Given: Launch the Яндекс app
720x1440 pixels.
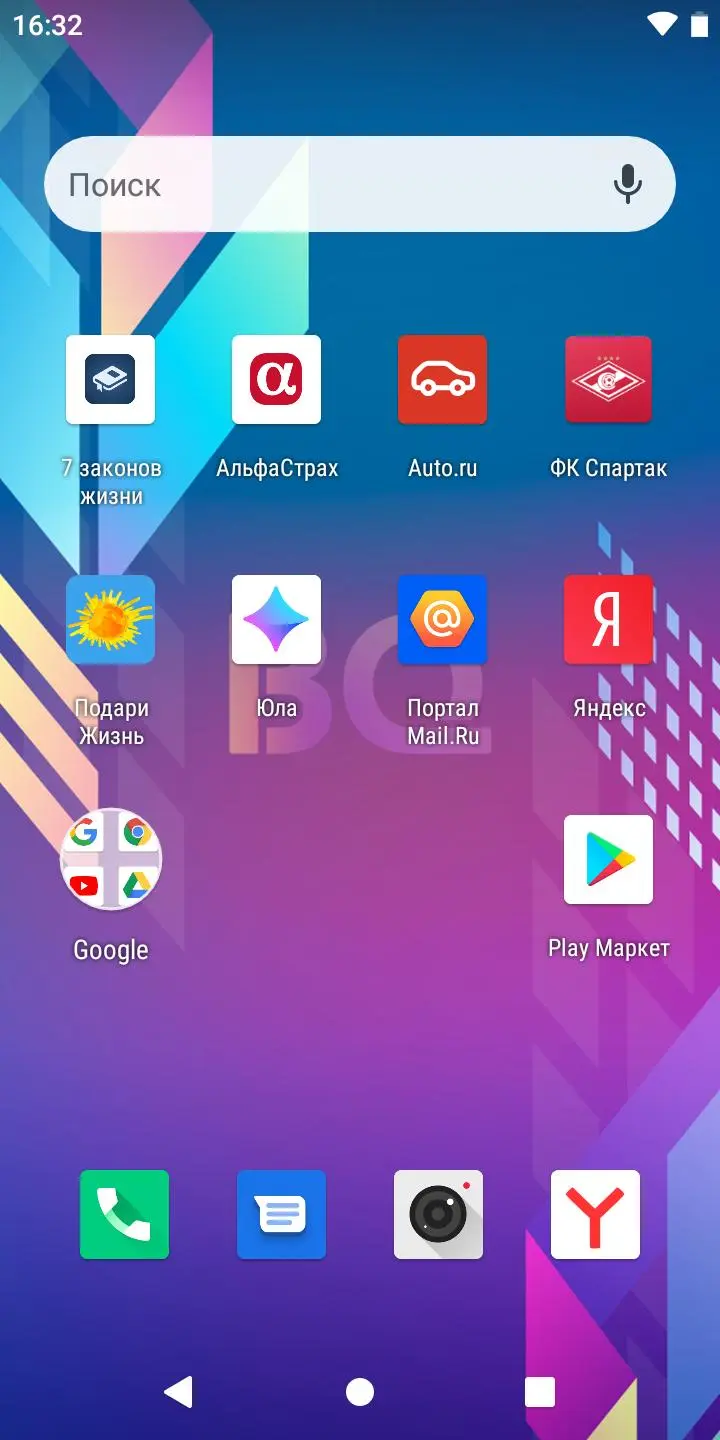Looking at the screenshot, I should pos(608,620).
